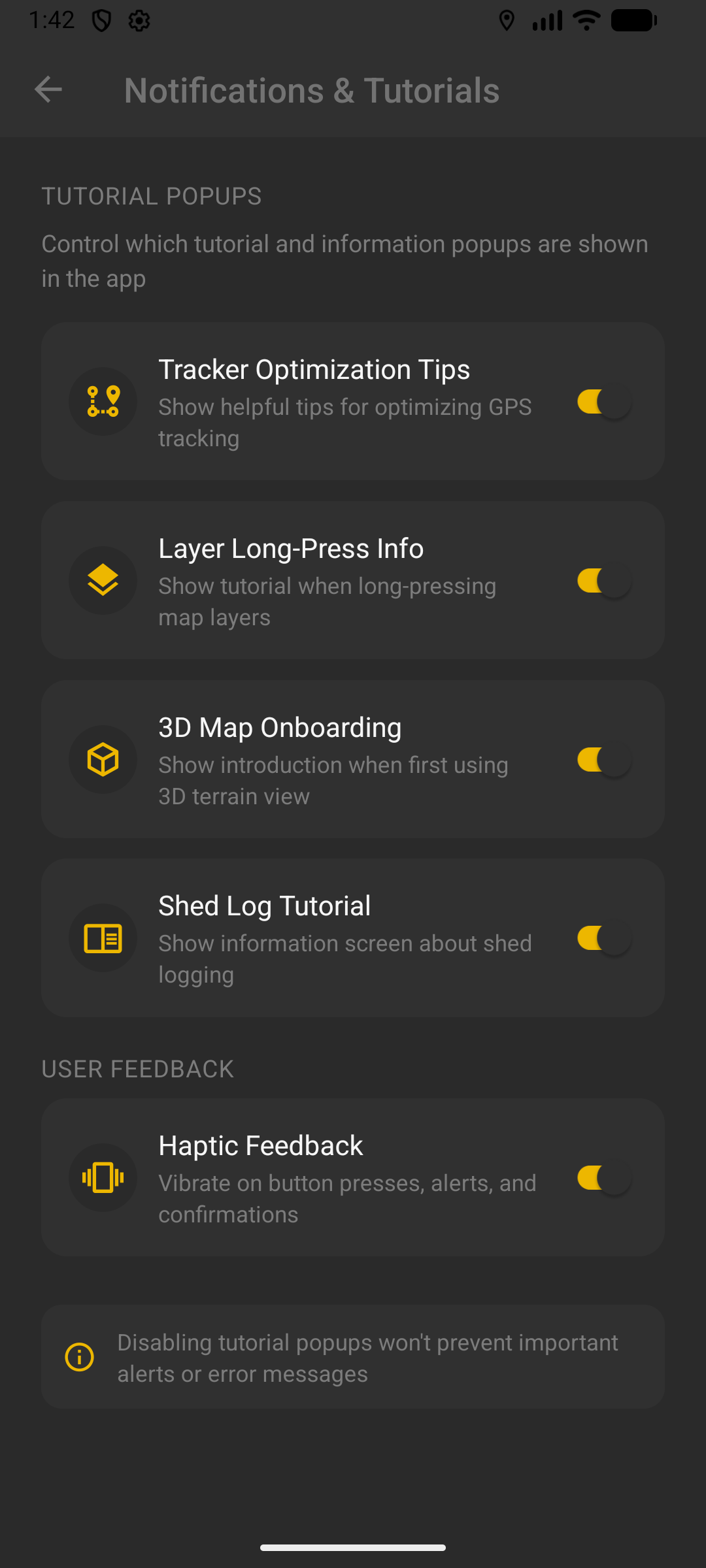Click the 3D Map Onboarding cube icon
The width and height of the screenshot is (706, 1568).
(103, 760)
